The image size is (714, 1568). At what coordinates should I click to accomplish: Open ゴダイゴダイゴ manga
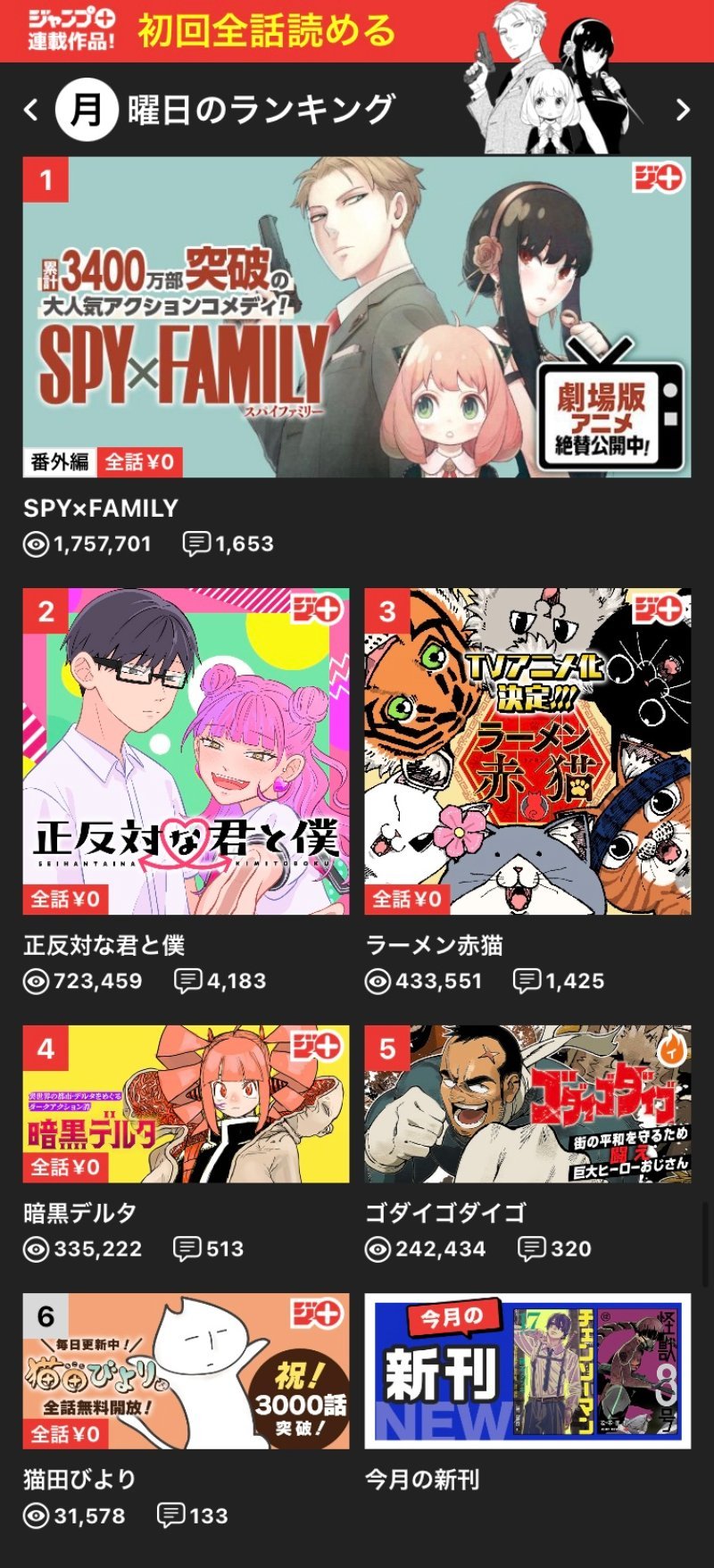tap(527, 1104)
